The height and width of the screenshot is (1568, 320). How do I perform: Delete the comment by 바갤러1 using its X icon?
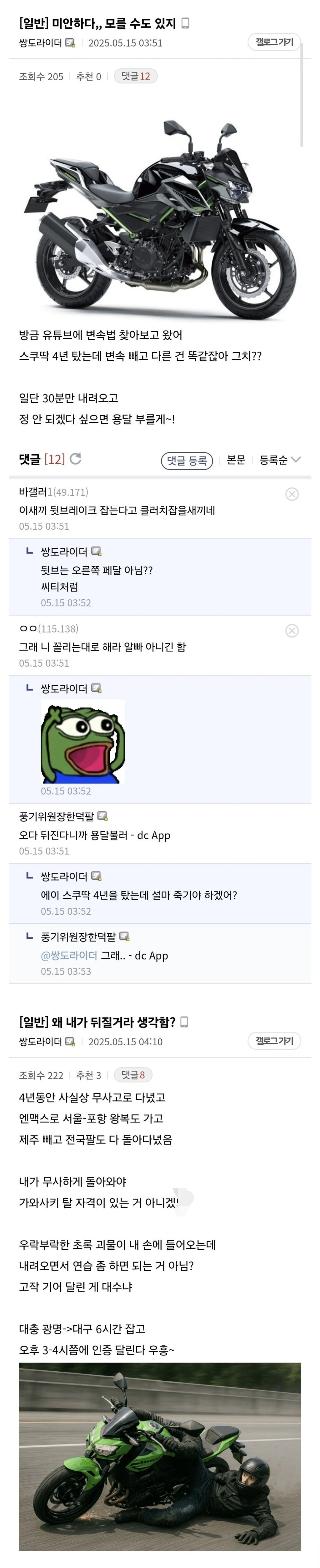click(x=292, y=494)
